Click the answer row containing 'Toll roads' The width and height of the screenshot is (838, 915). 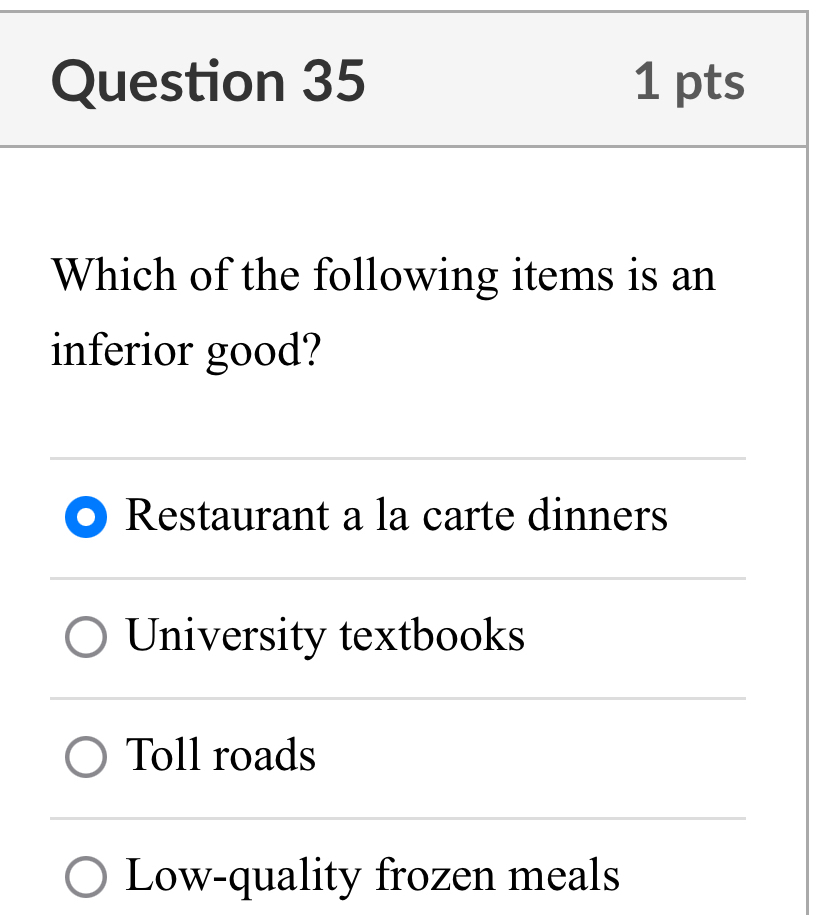[x=398, y=756]
